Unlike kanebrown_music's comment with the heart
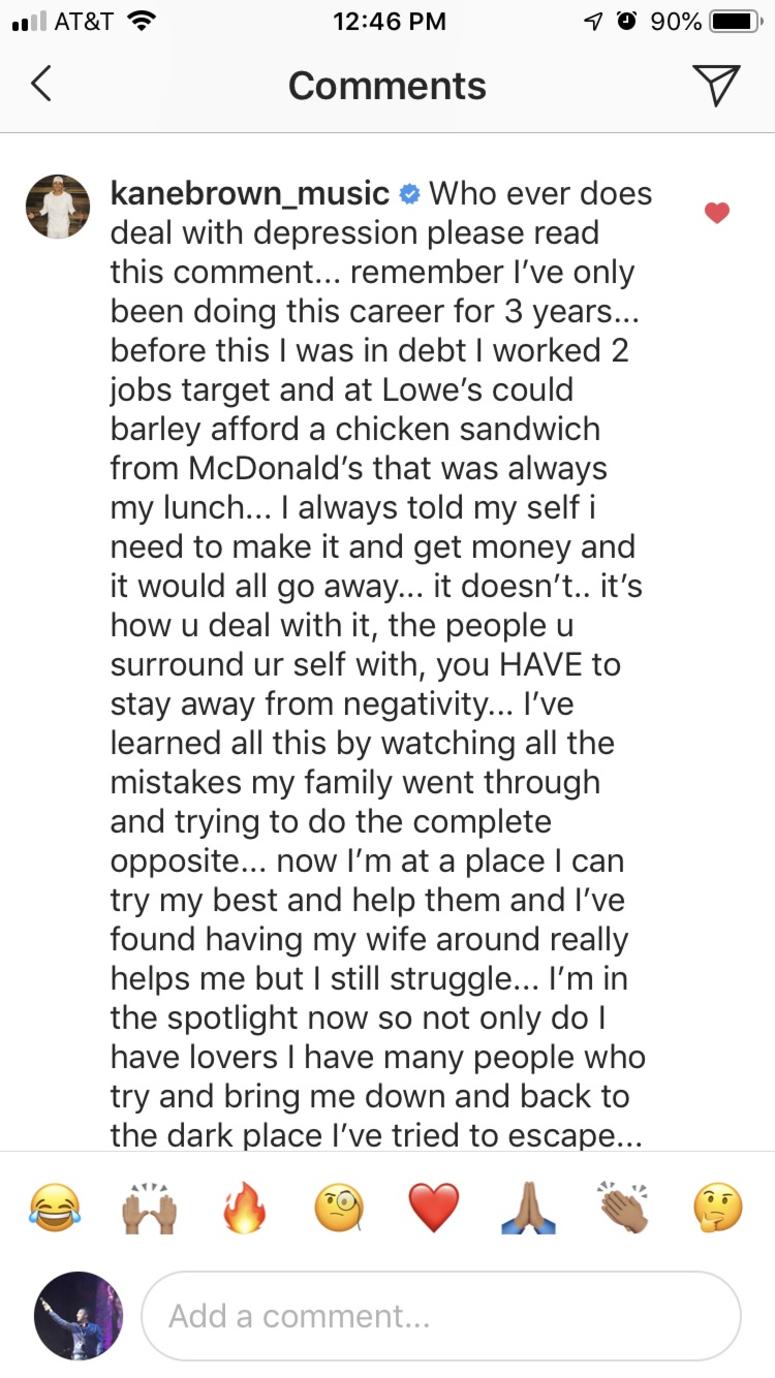The width and height of the screenshot is (775, 1378). point(716,212)
